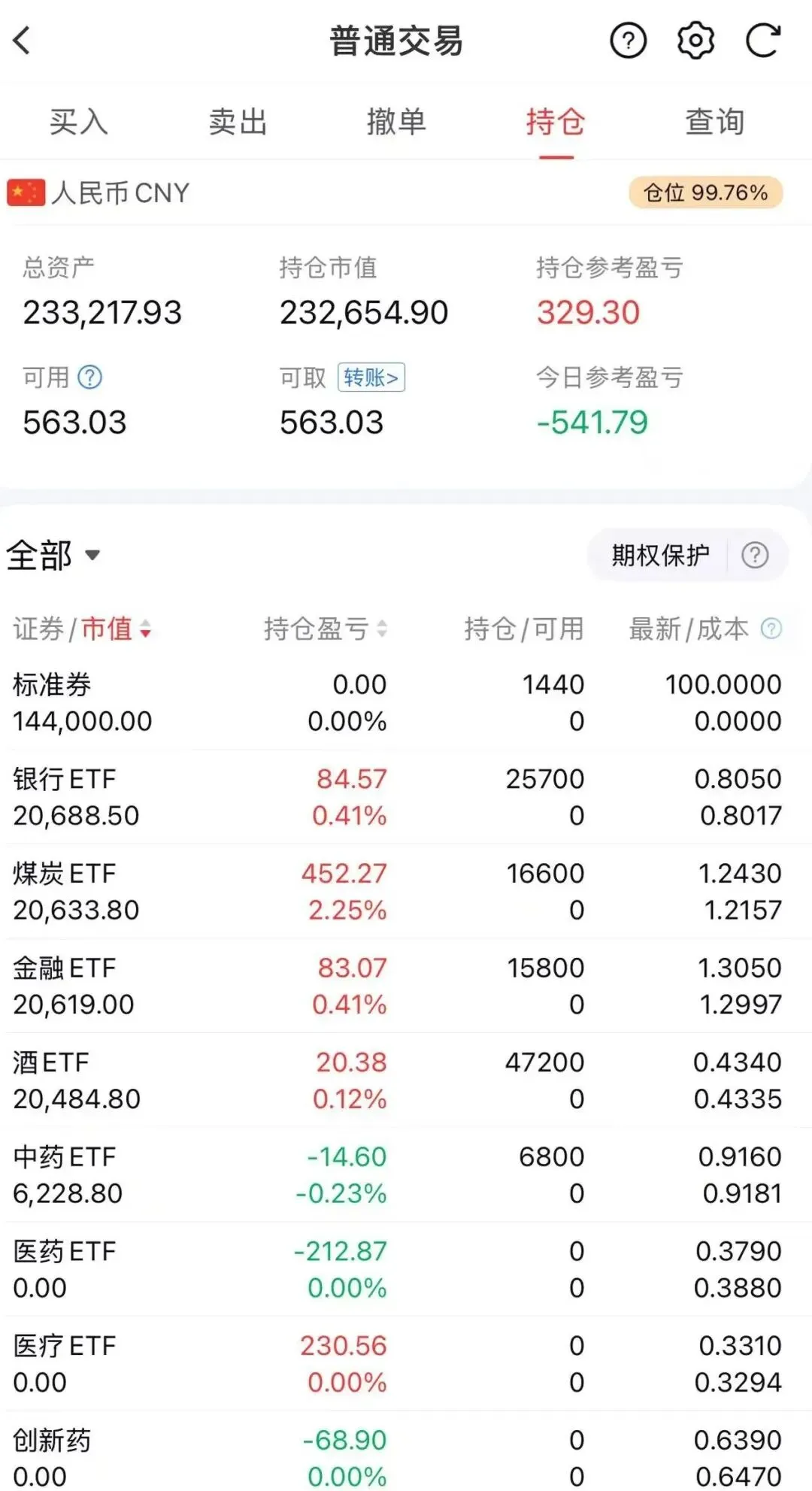The image size is (812, 1491).
Task: Show info for 最新/成本 column
Action: tap(771, 628)
